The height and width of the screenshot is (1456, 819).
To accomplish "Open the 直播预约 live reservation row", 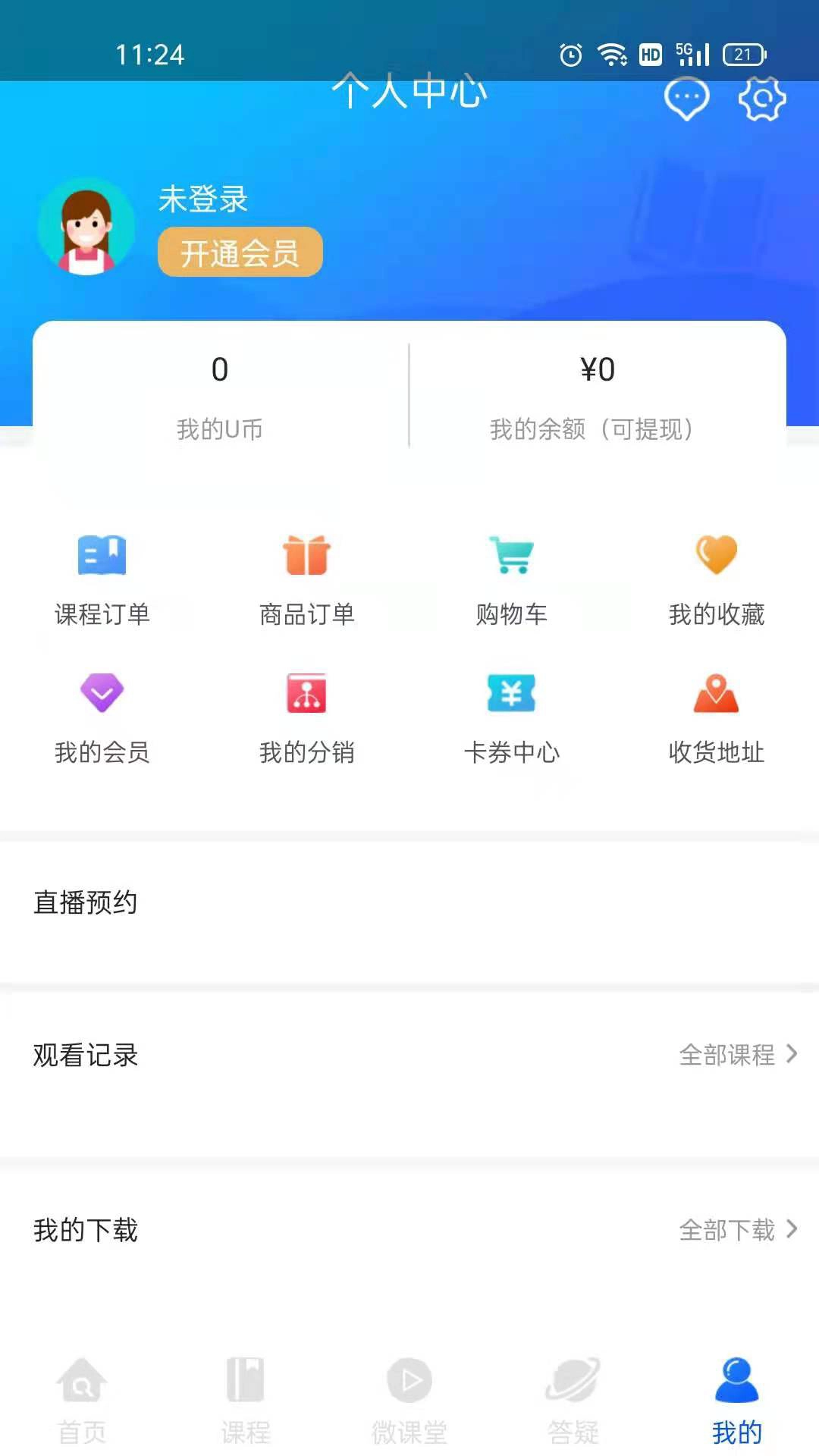I will click(85, 902).
